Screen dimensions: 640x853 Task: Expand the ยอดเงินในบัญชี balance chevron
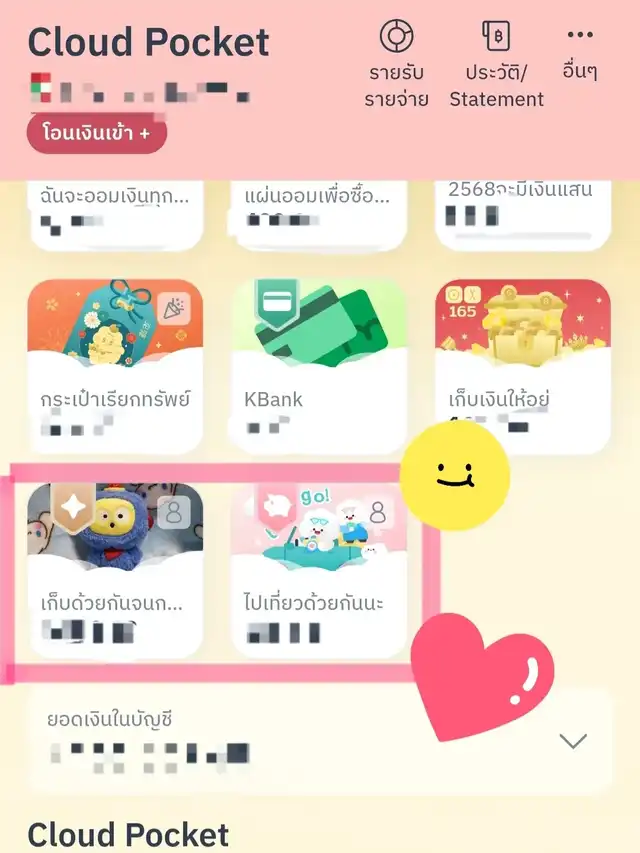coord(572,741)
